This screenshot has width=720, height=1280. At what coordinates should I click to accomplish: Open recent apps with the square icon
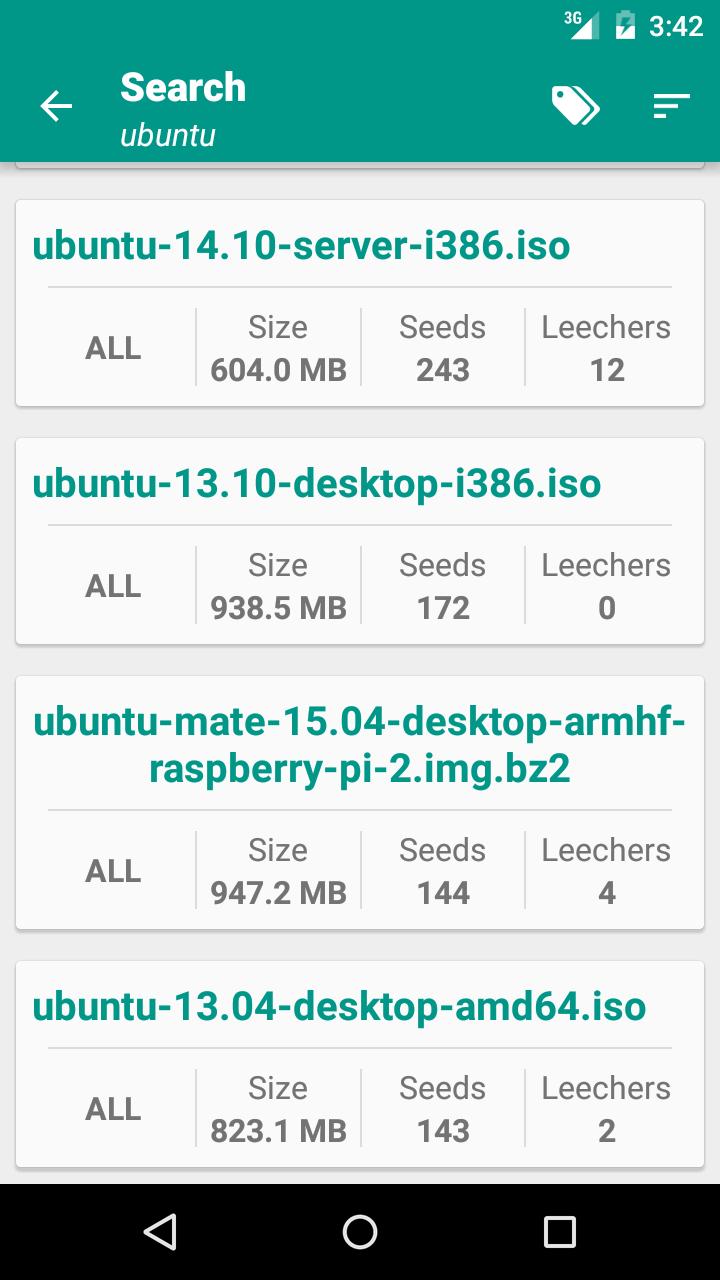click(562, 1232)
